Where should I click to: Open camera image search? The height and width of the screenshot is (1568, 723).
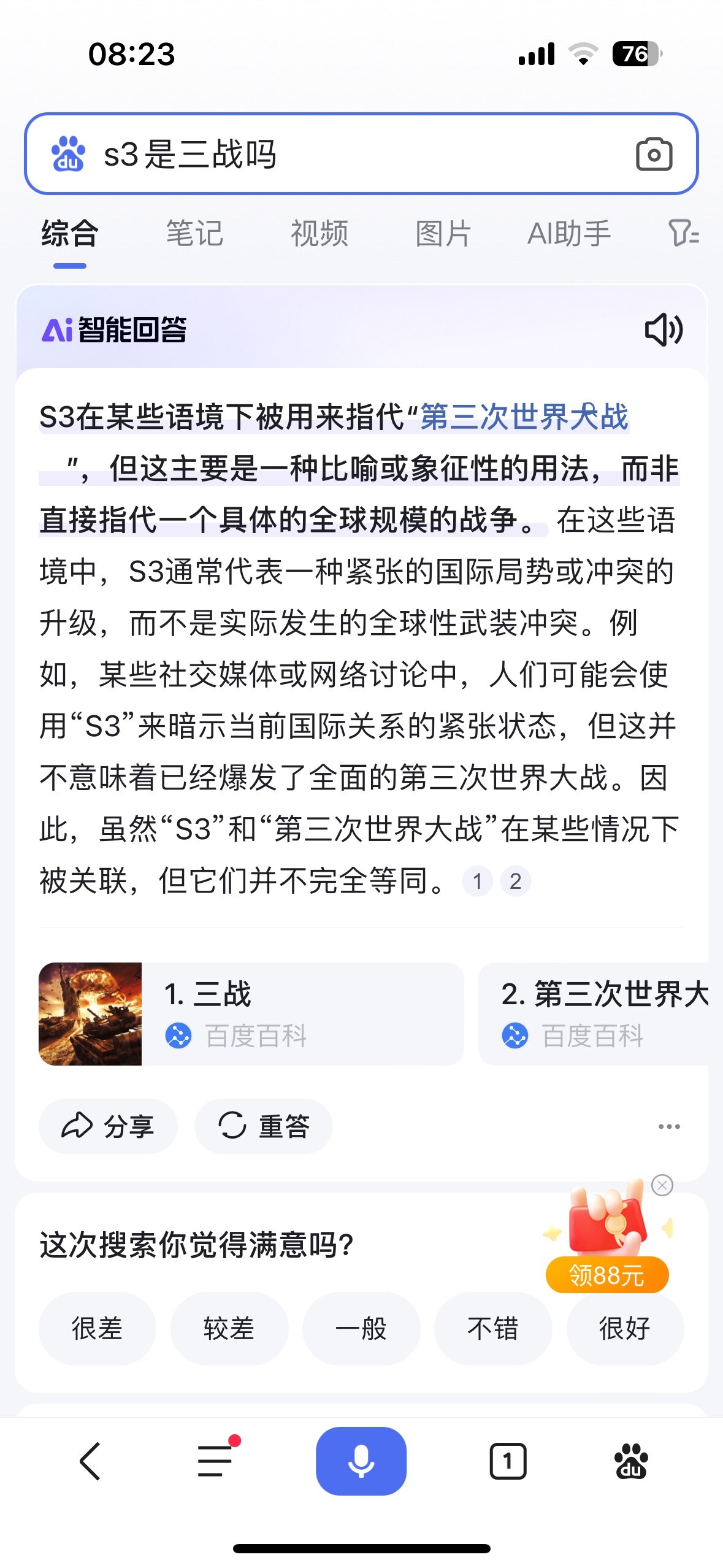pos(654,154)
